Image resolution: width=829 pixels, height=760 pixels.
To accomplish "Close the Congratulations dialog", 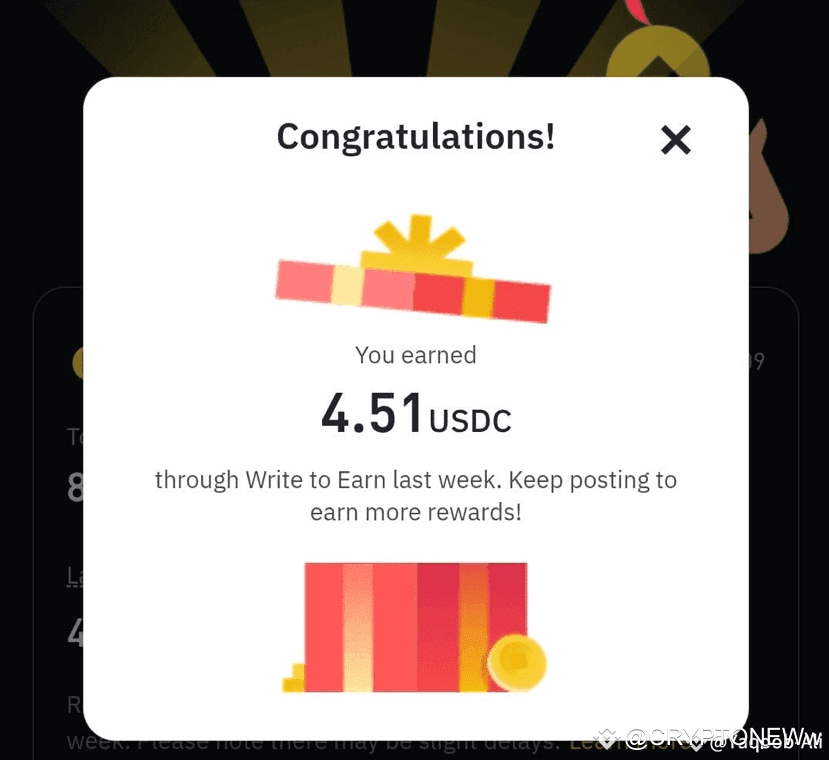I will [x=676, y=140].
